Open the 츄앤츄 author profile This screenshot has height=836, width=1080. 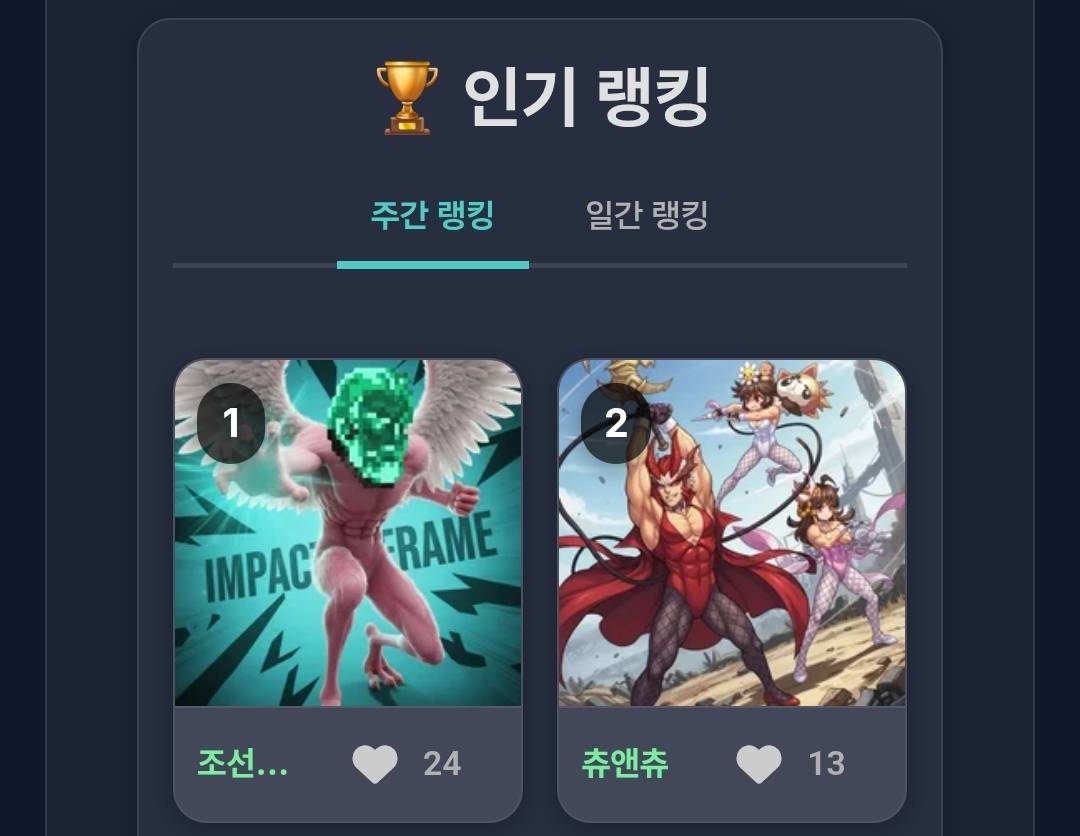click(624, 763)
